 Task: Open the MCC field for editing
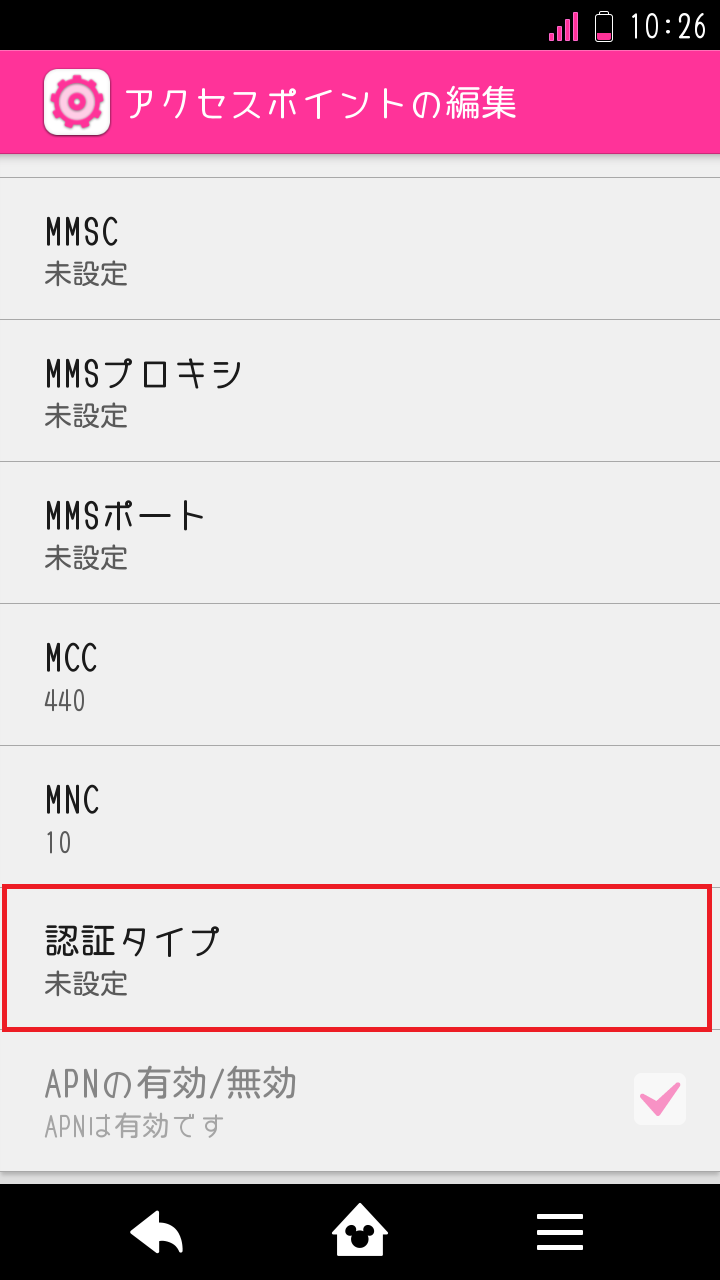click(x=360, y=674)
